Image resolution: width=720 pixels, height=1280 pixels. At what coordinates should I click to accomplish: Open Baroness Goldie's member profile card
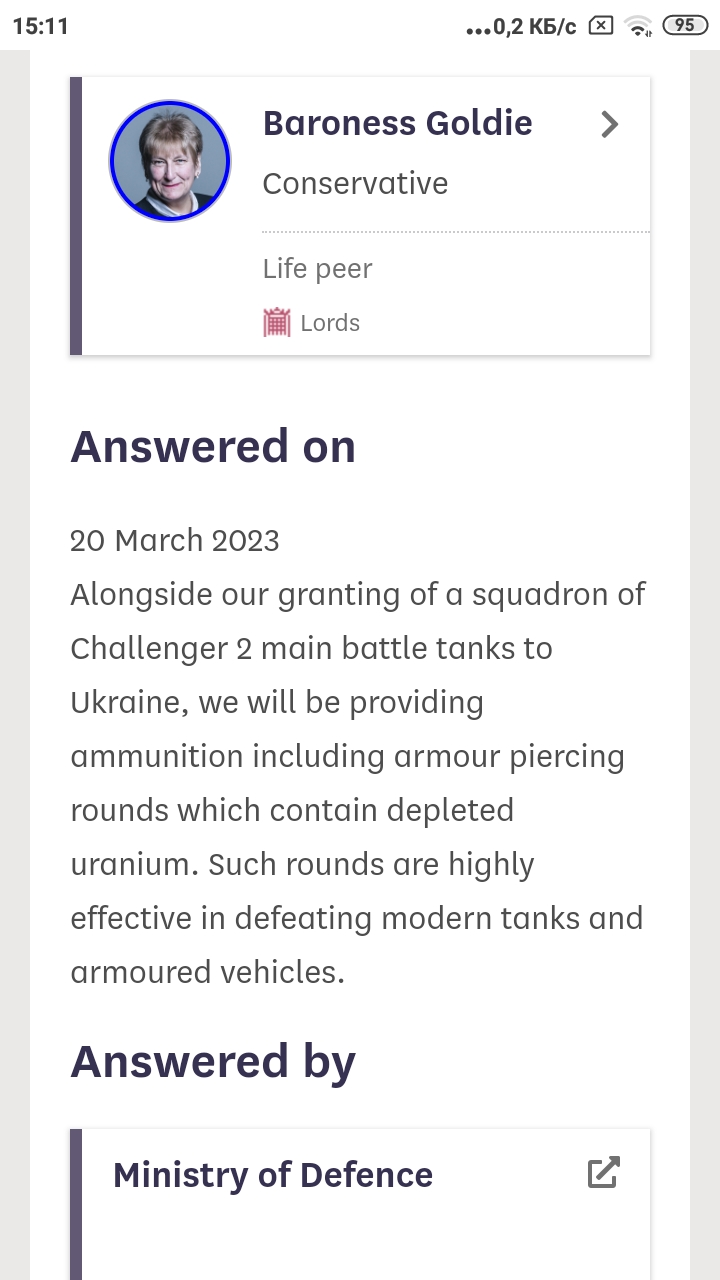click(360, 215)
